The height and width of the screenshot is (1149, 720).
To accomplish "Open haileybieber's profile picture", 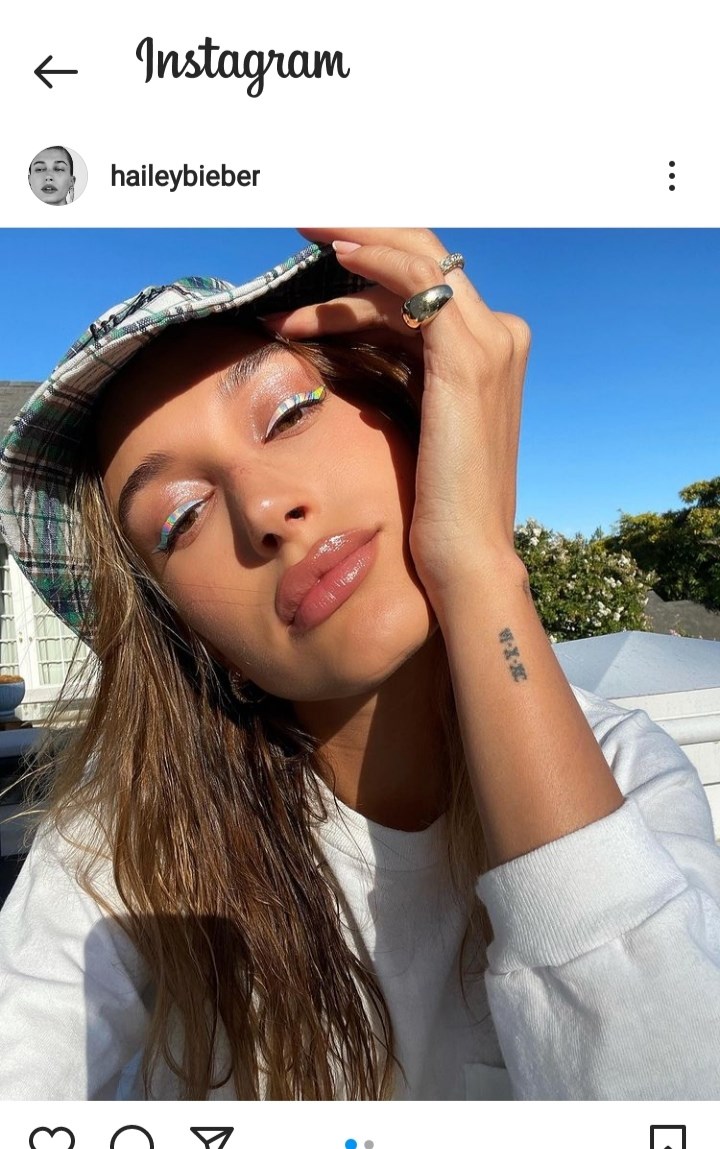I will coord(57,176).
